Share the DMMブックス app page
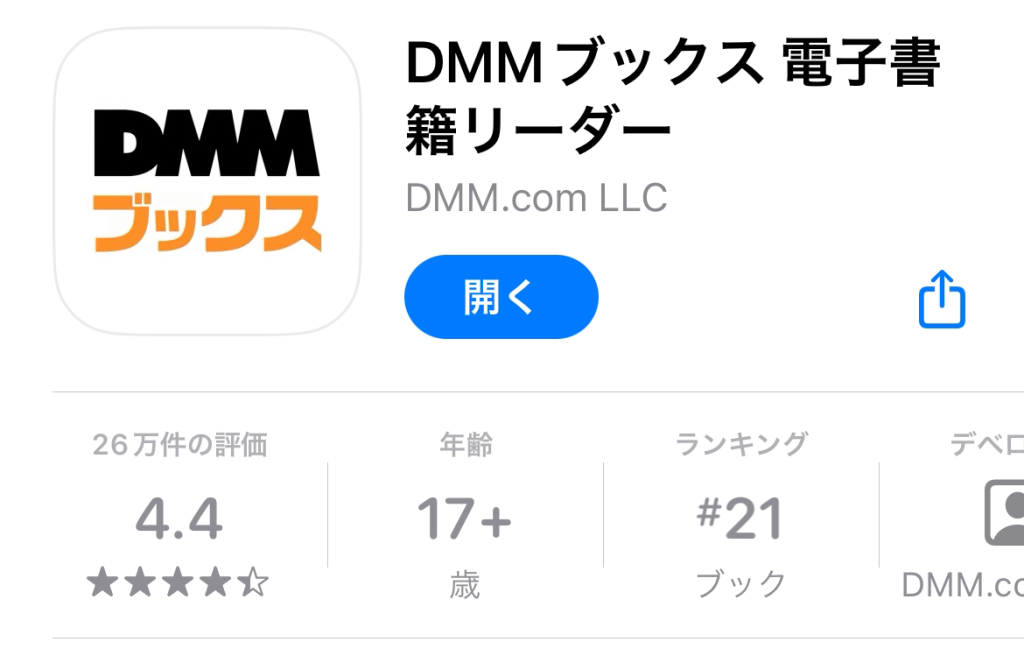 pos(942,298)
